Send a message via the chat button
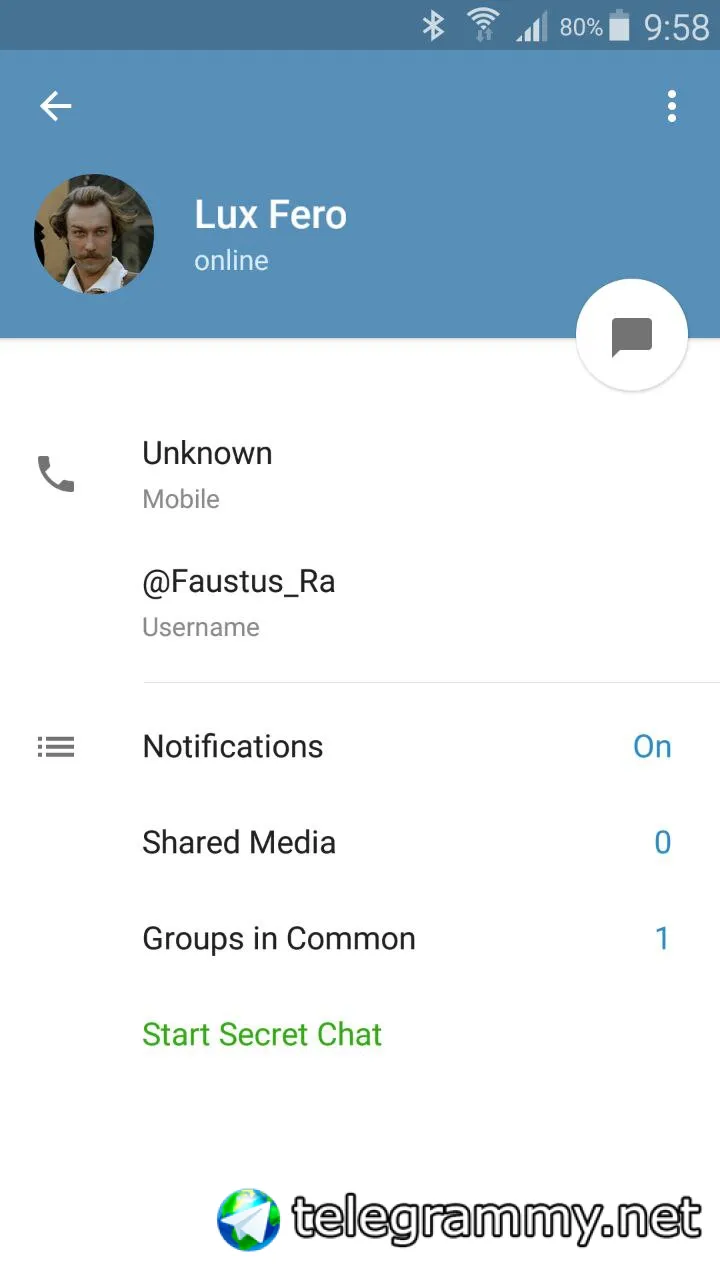Viewport: 720px width, 1280px height. click(632, 336)
